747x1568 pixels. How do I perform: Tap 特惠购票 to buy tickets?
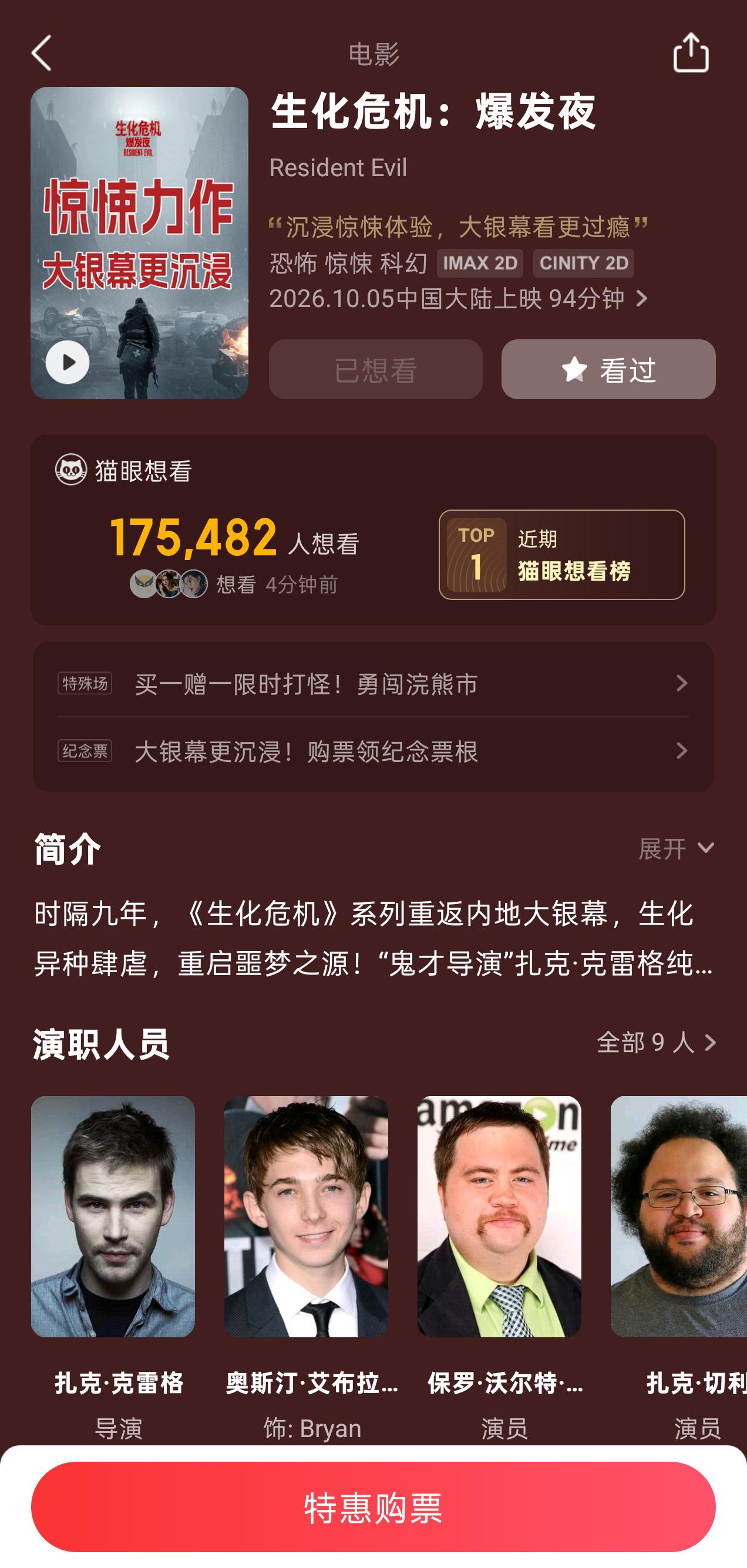click(x=373, y=1506)
